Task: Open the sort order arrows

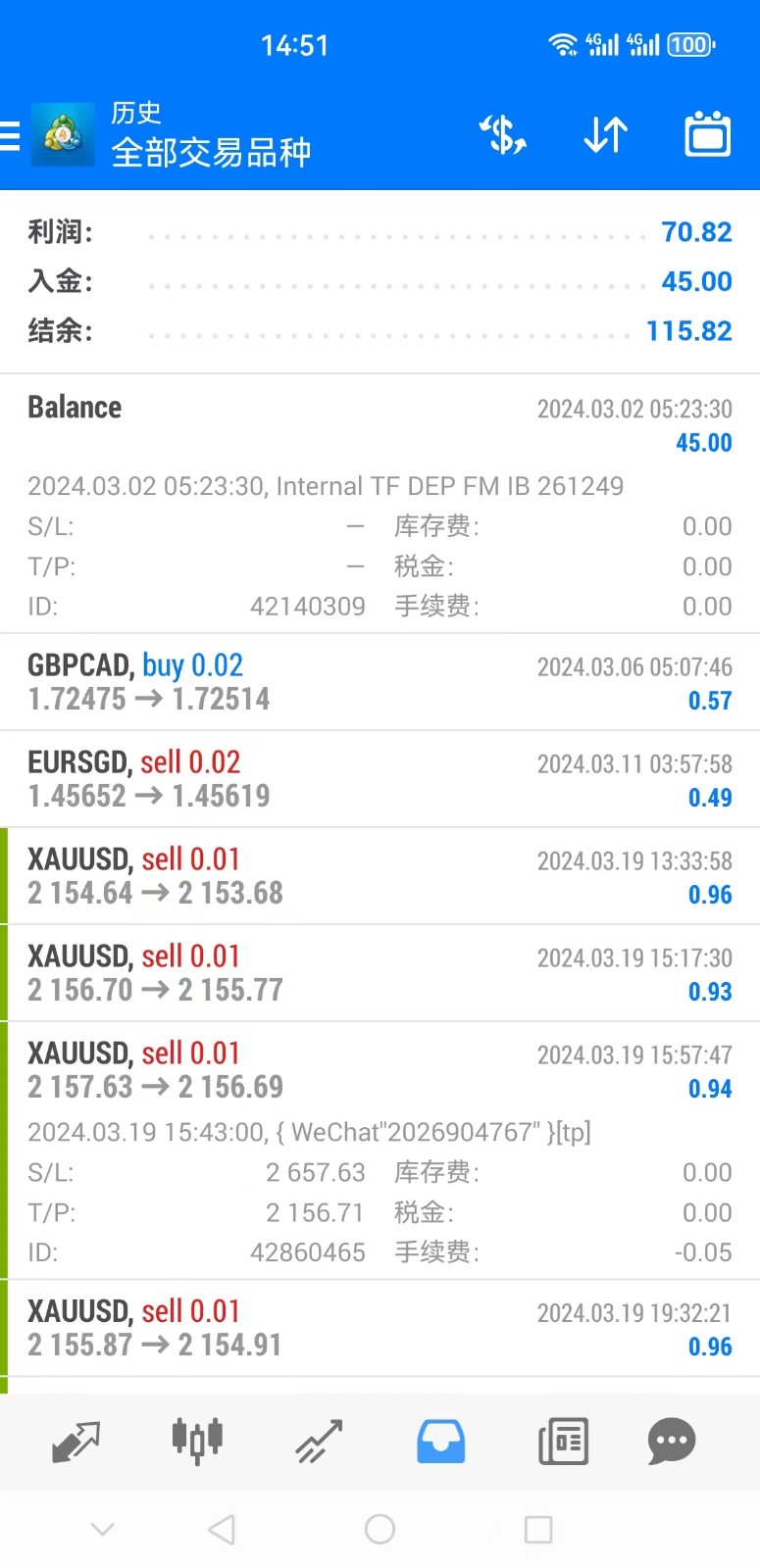Action: 605,135
